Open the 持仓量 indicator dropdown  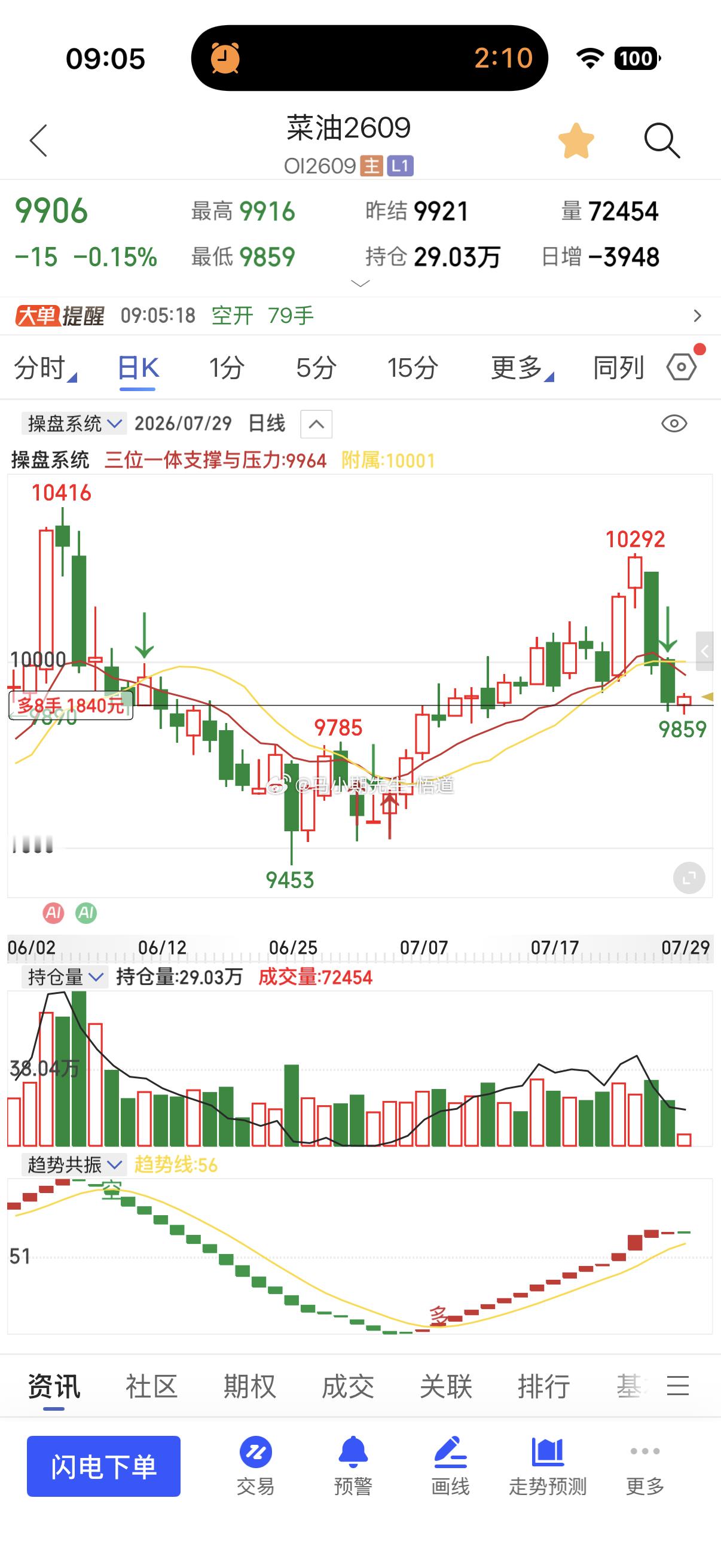click(x=65, y=977)
